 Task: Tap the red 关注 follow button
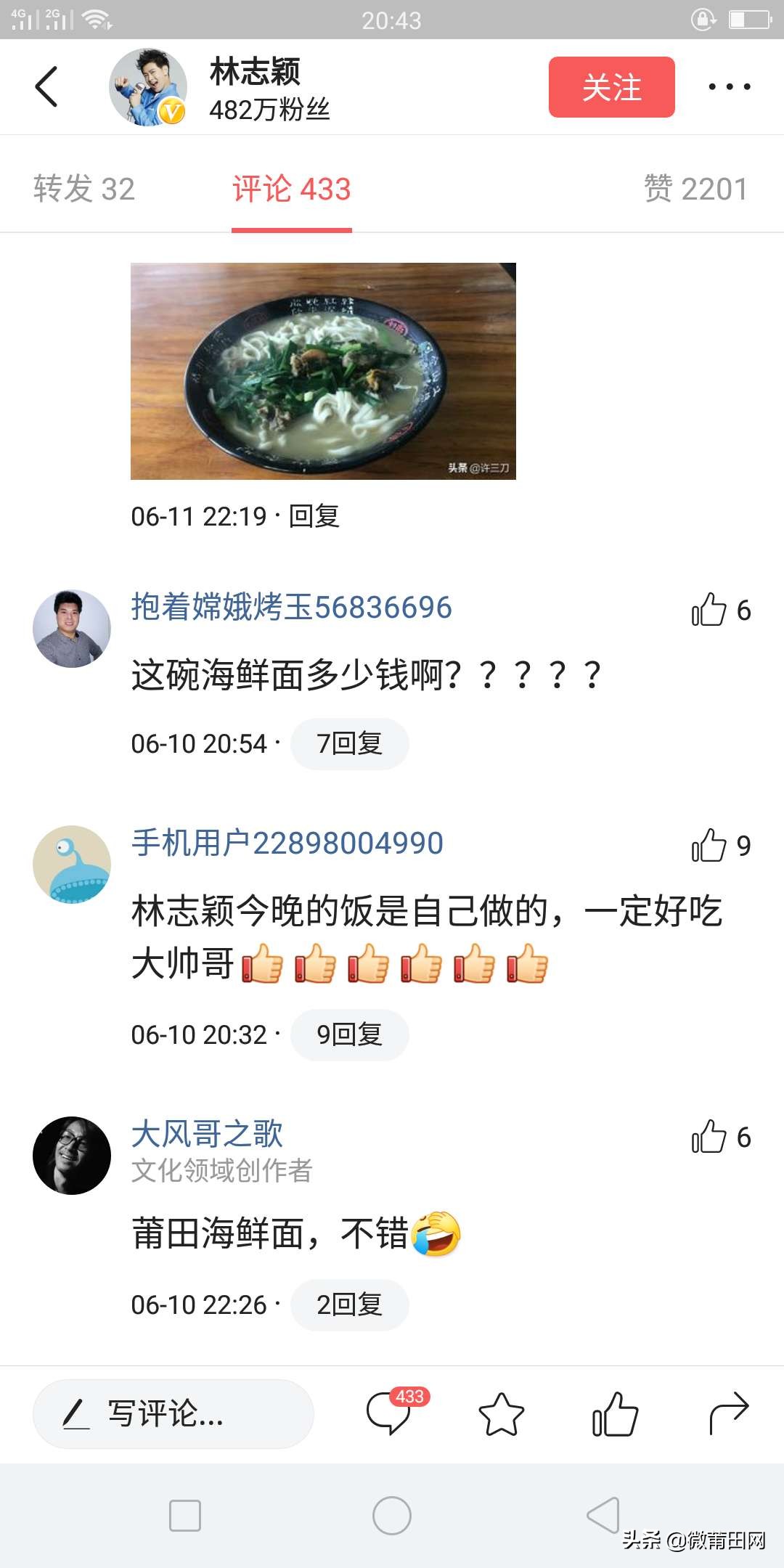click(x=611, y=87)
